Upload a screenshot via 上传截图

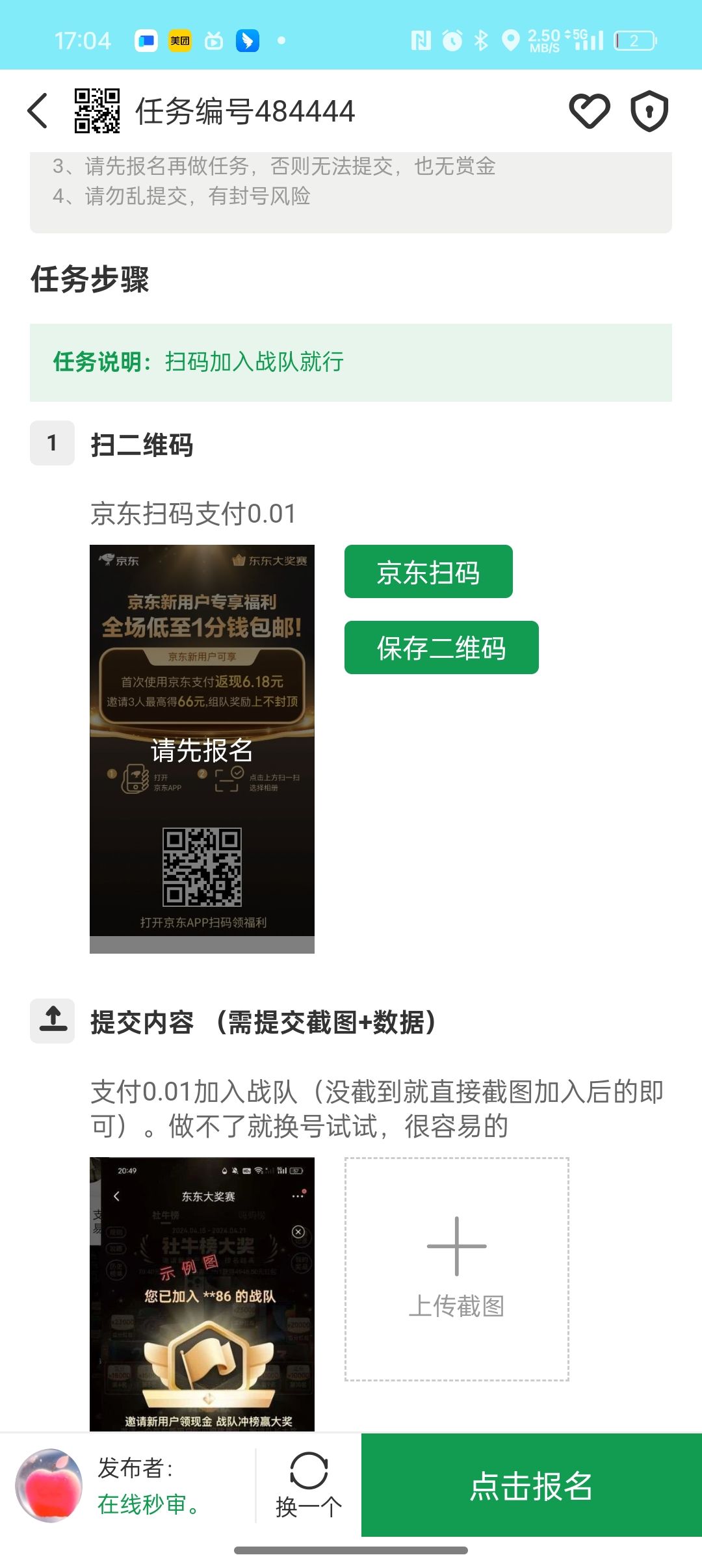[x=456, y=1269]
